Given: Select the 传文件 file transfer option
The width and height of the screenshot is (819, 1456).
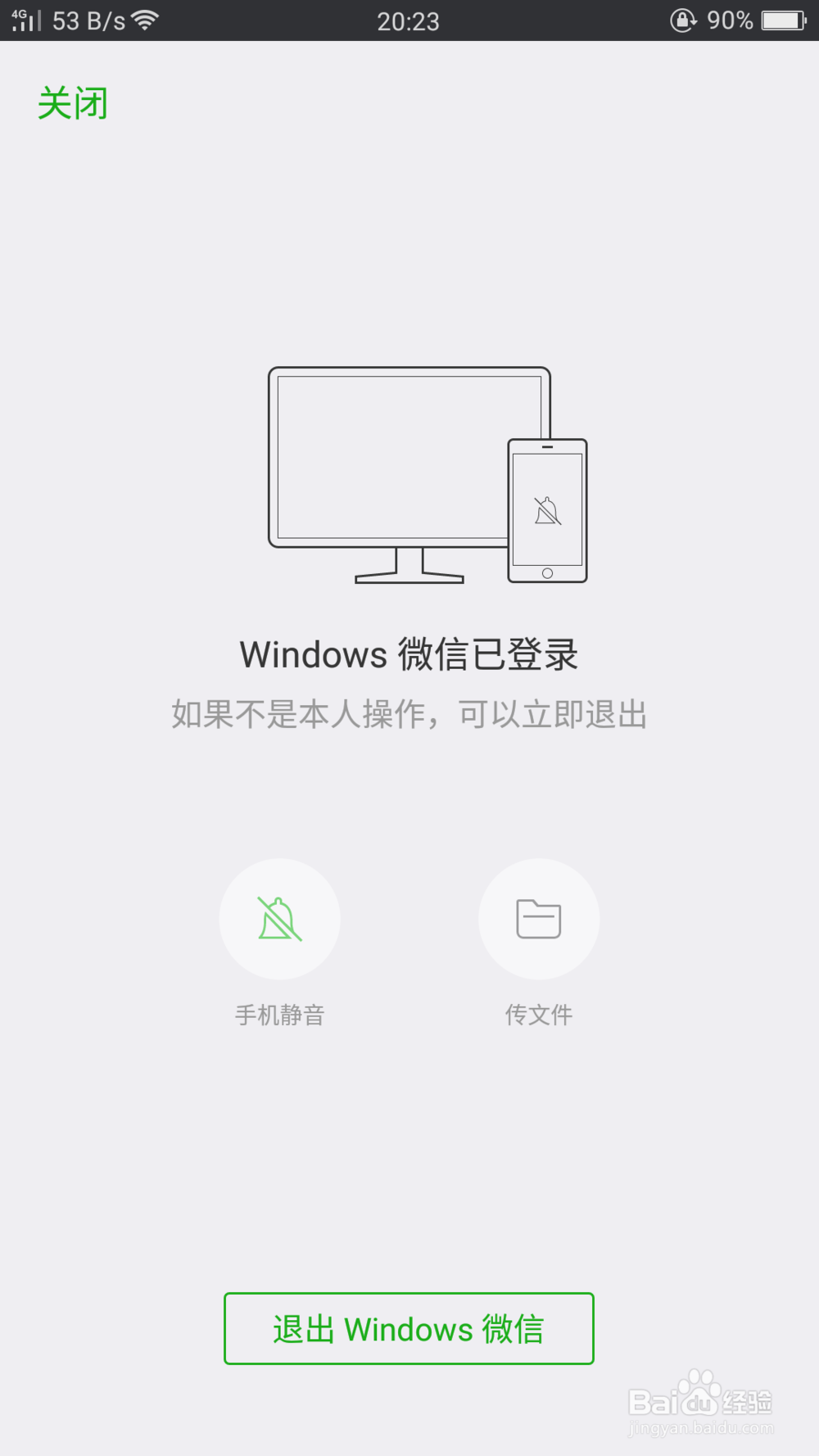Looking at the screenshot, I should pyautogui.click(x=538, y=1014).
